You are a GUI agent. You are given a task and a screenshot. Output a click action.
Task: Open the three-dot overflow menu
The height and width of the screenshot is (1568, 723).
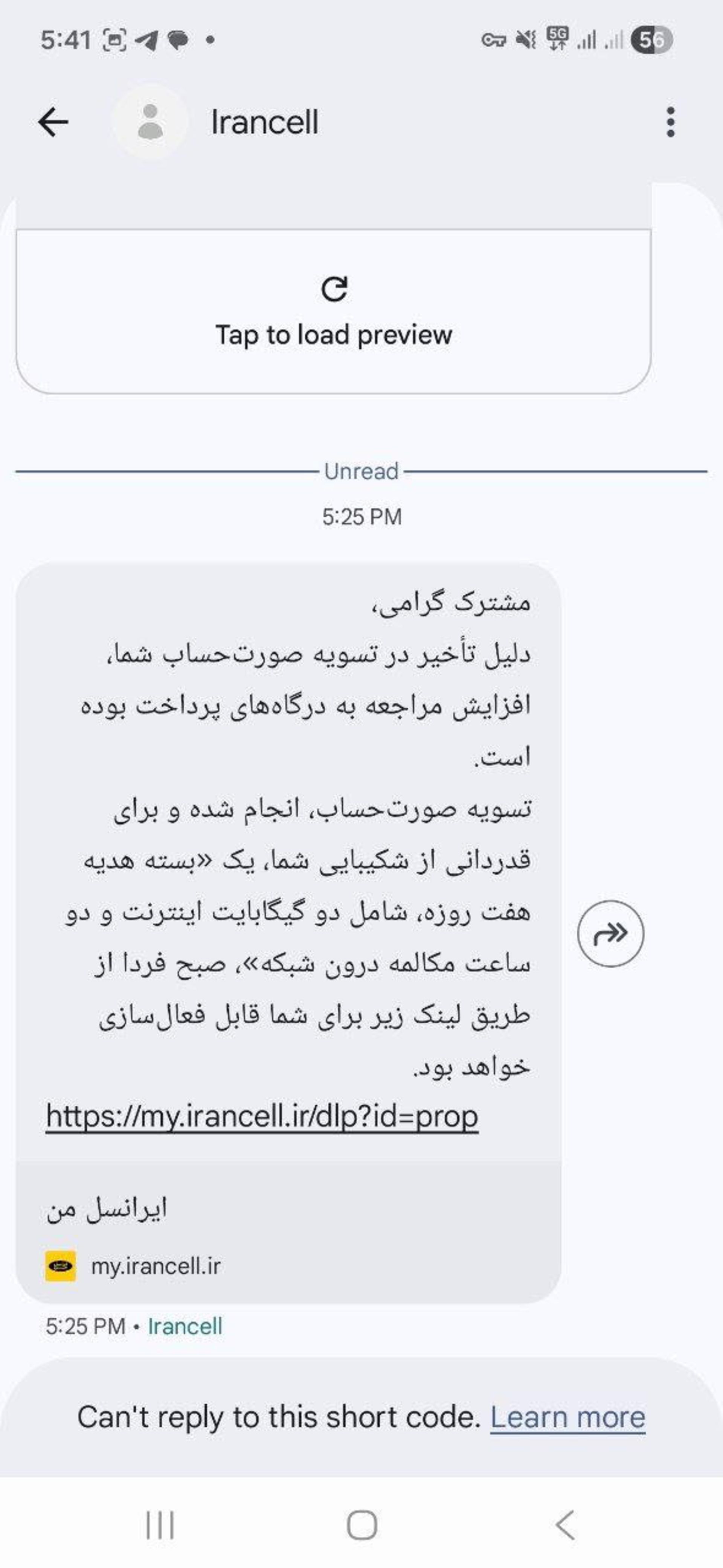pyautogui.click(x=671, y=122)
